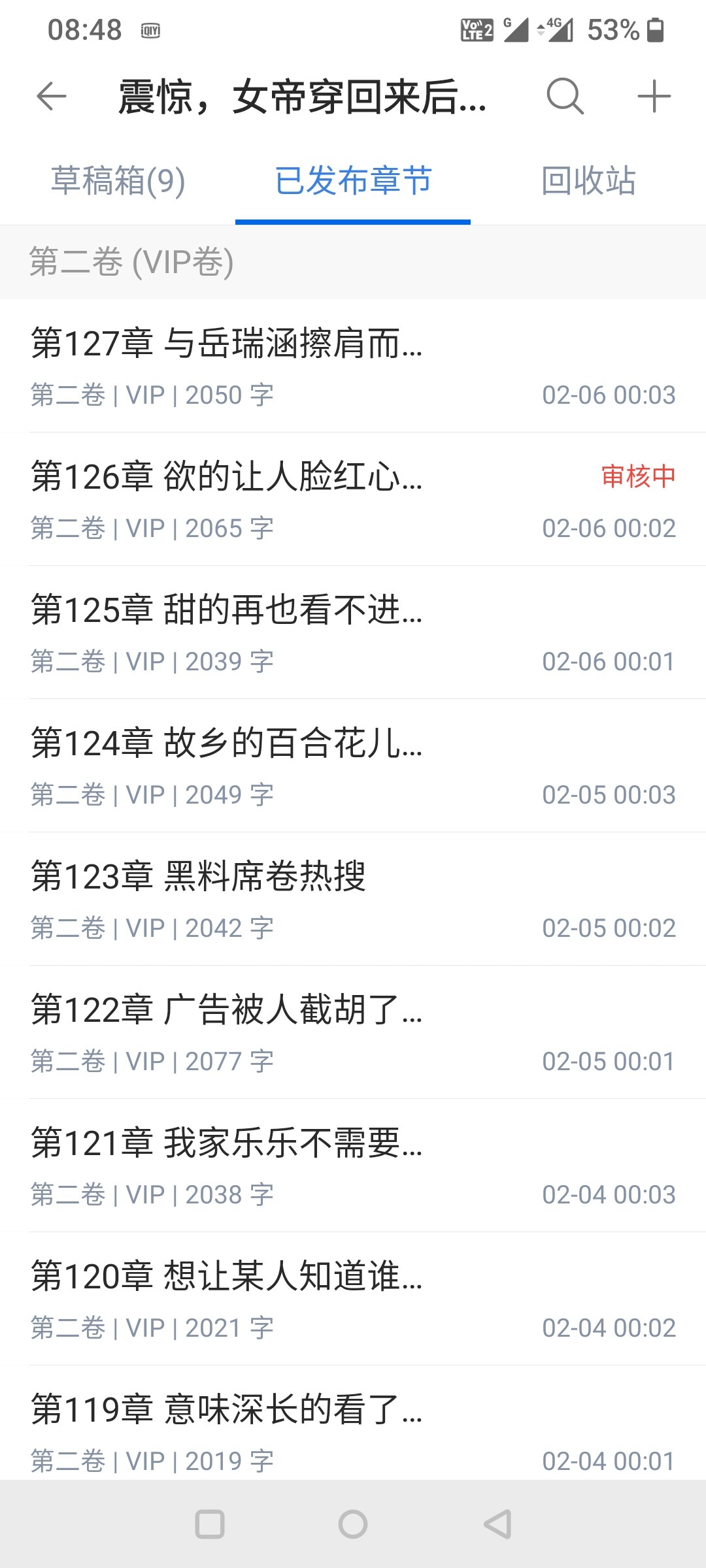The height and width of the screenshot is (1568, 706).
Task: Add a new chapter with plus icon
Action: pyautogui.click(x=654, y=97)
